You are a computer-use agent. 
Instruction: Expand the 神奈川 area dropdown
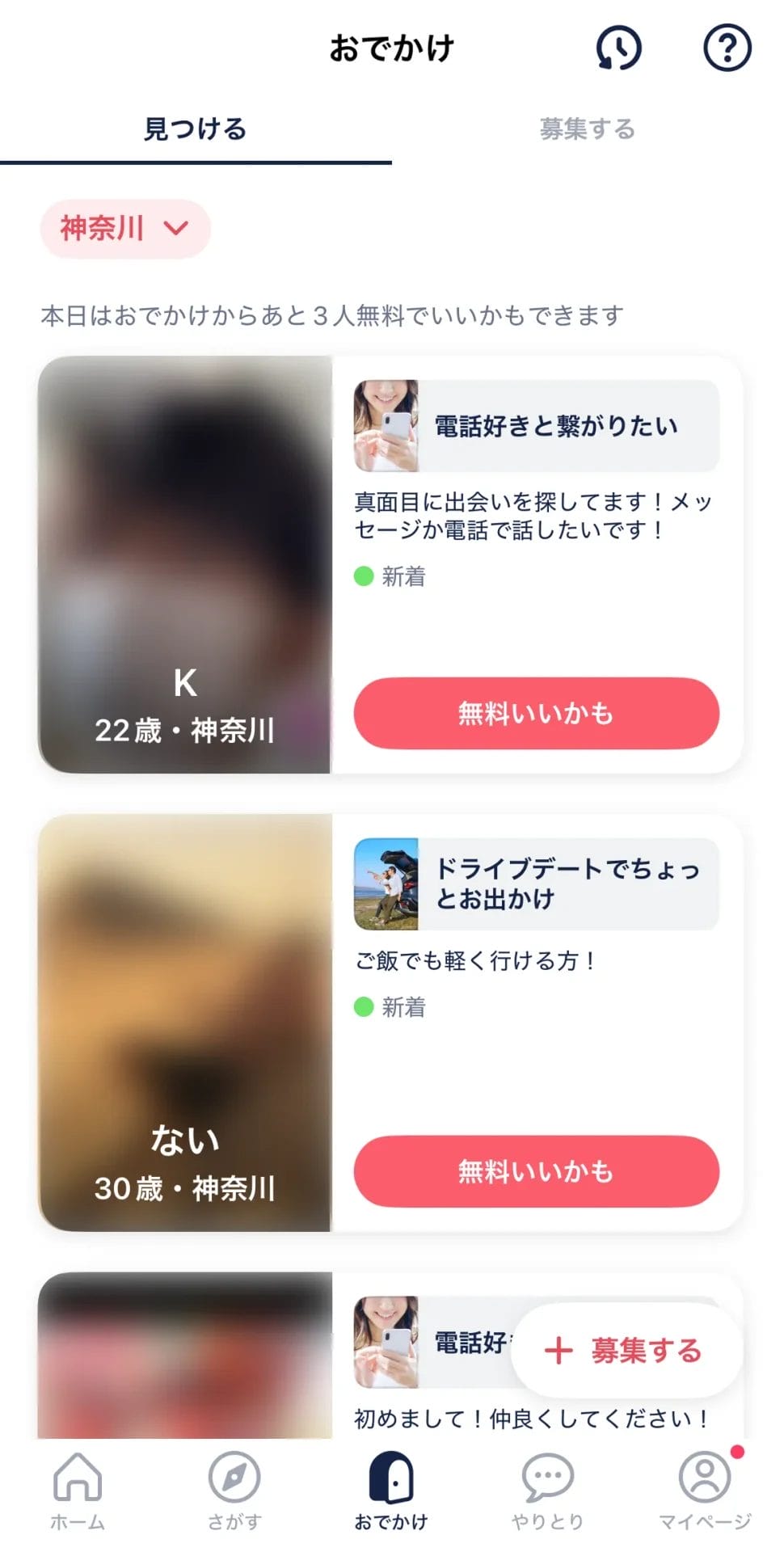pyautogui.click(x=125, y=229)
